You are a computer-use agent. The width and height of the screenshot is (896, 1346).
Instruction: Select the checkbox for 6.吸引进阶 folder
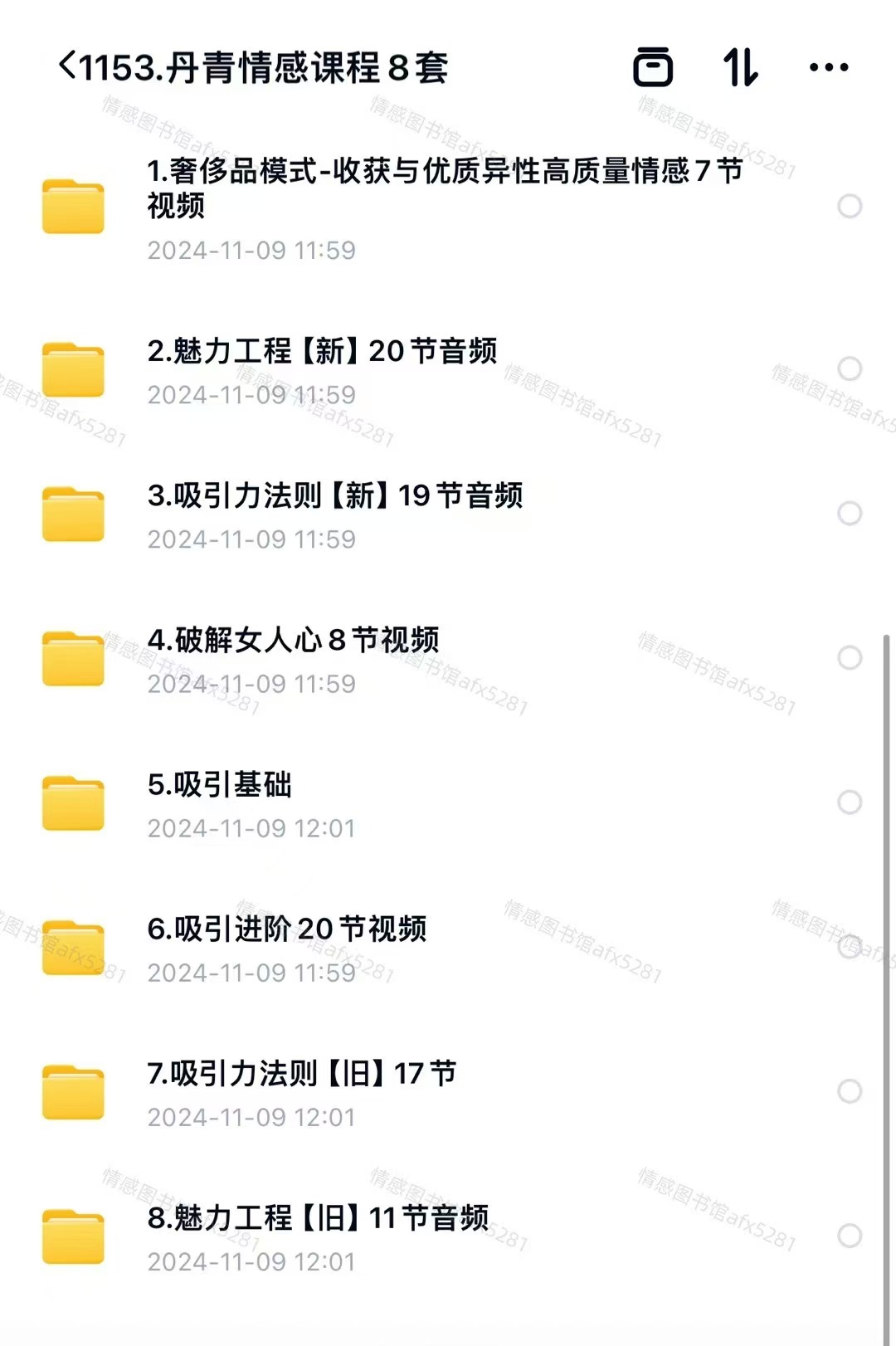[850, 946]
